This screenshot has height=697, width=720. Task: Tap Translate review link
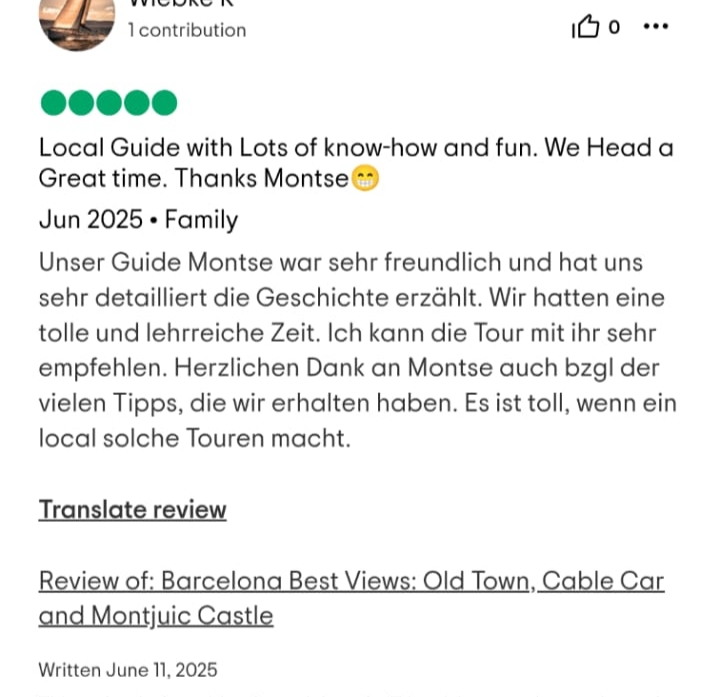coord(132,510)
